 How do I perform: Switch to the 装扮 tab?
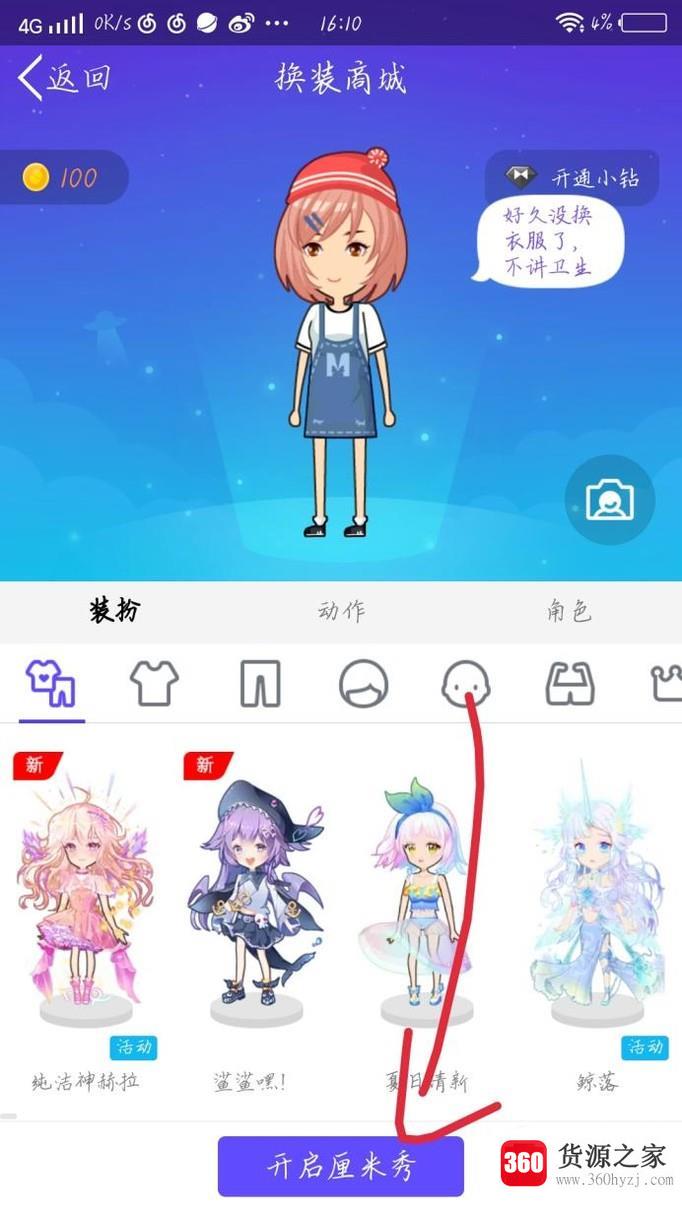pos(114,611)
